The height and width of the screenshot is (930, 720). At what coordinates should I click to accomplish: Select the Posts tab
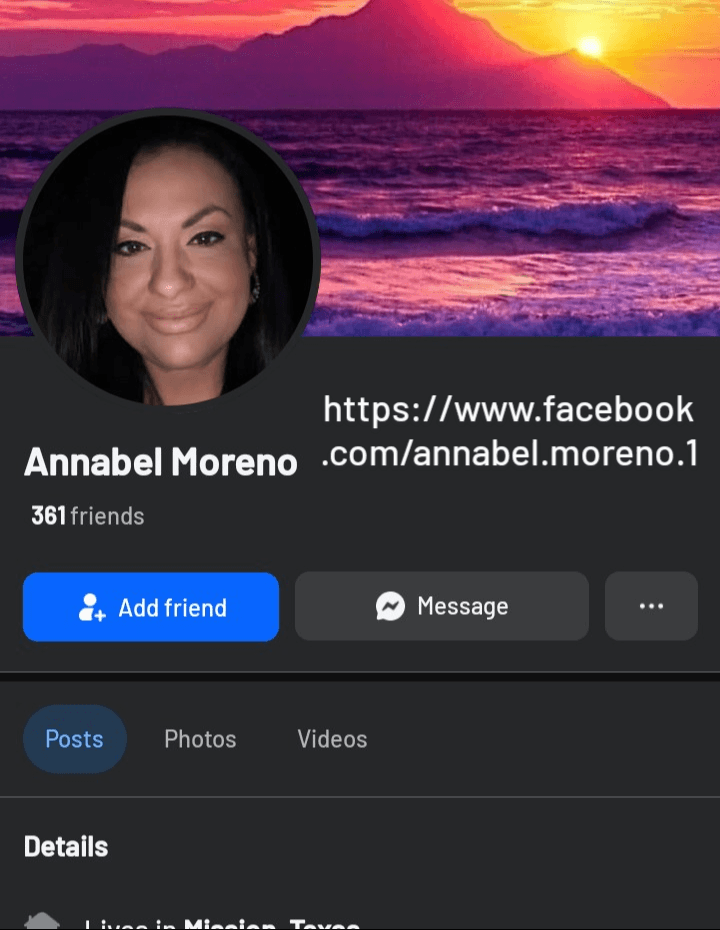tap(74, 739)
